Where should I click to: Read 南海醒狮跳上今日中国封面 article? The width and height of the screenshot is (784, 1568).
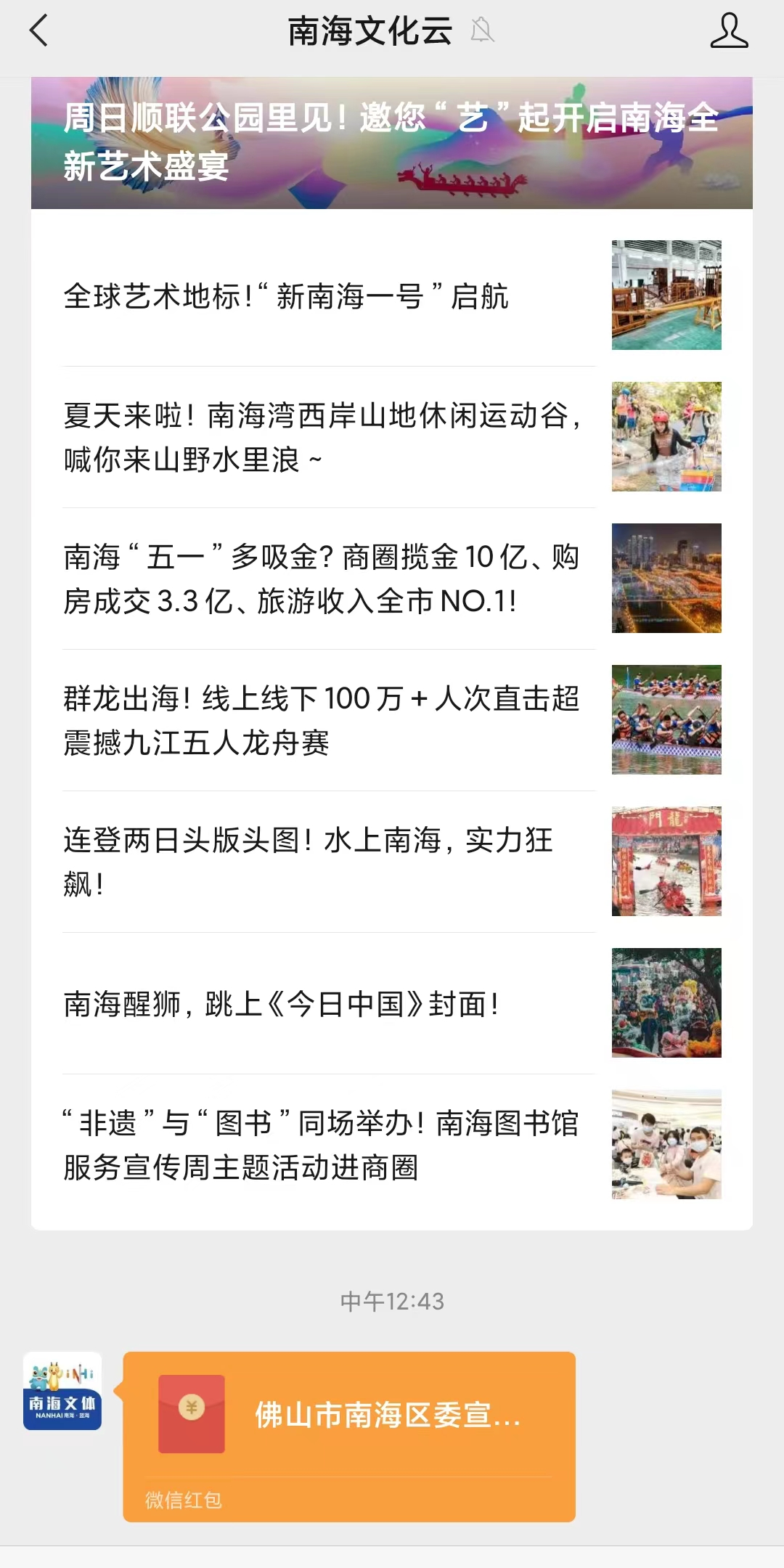392,1003
